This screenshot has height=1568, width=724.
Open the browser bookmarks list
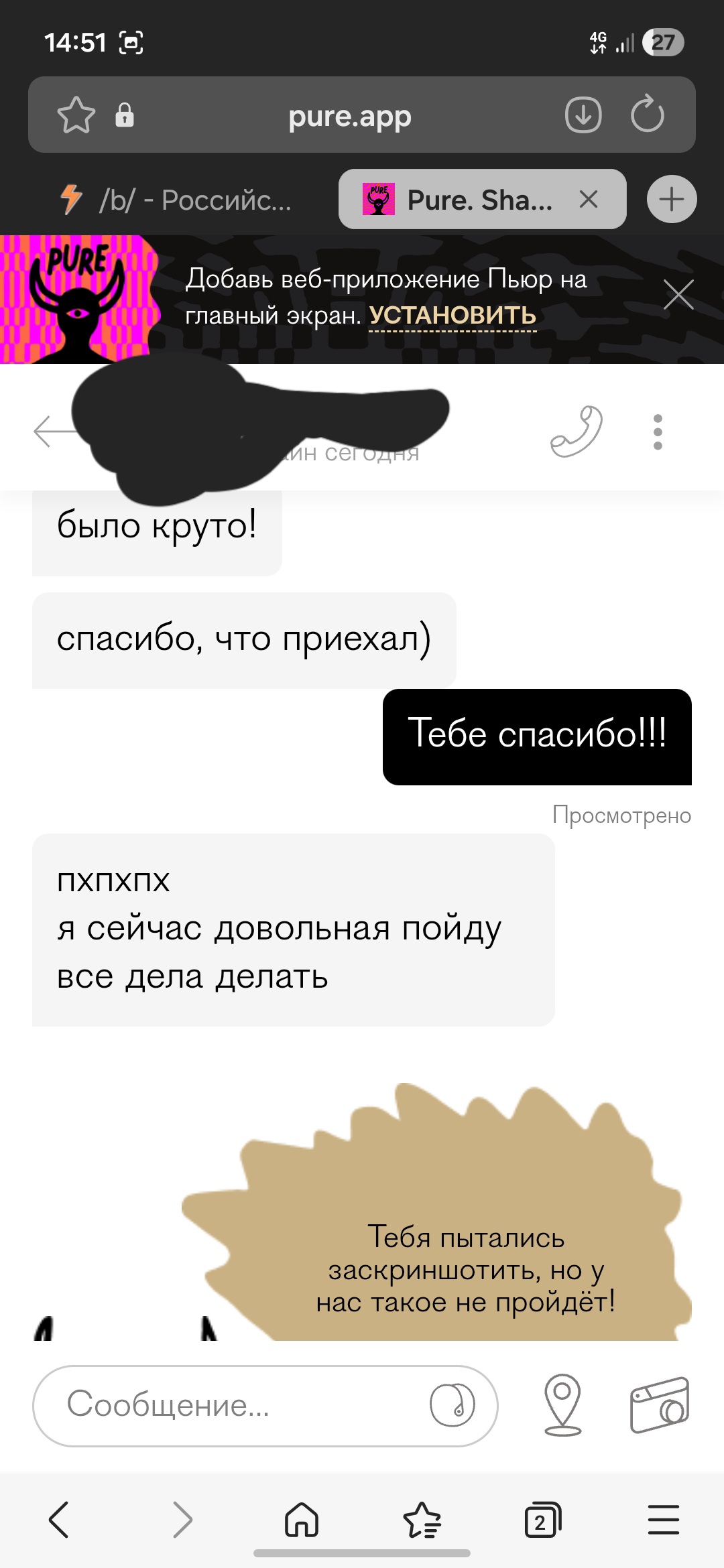click(422, 1519)
